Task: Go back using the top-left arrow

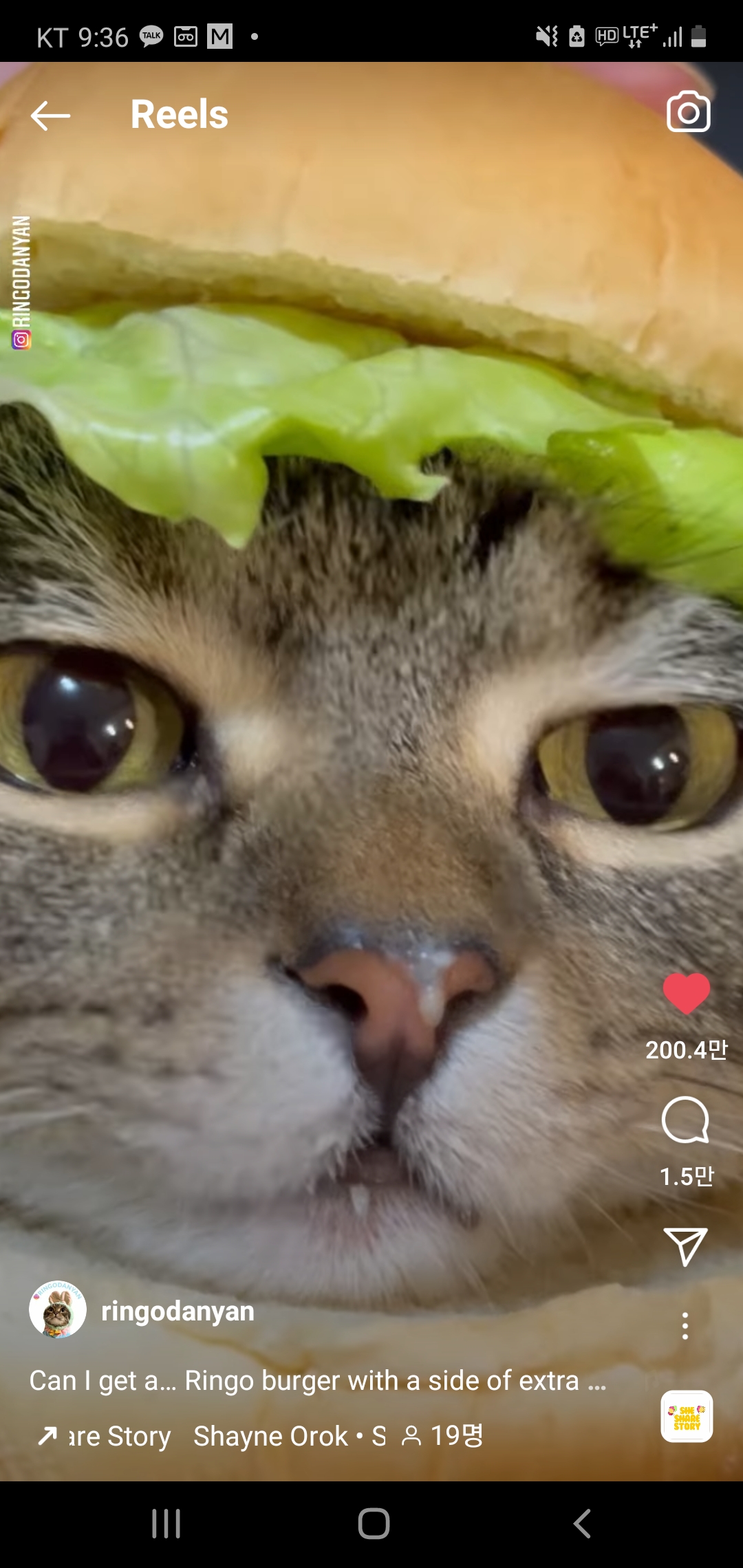Action: [50, 115]
